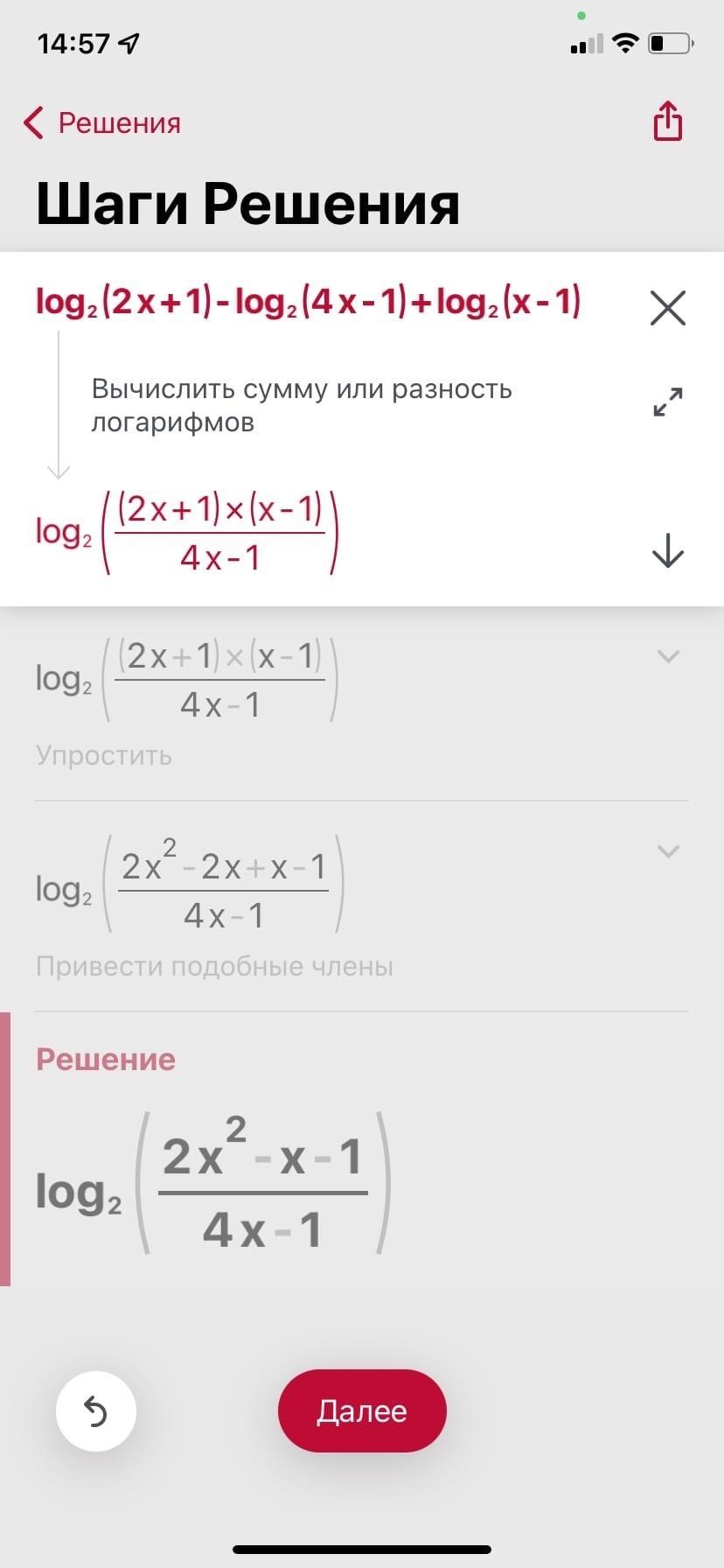Go back to Решения
The height and width of the screenshot is (1568, 724).
click(x=102, y=123)
